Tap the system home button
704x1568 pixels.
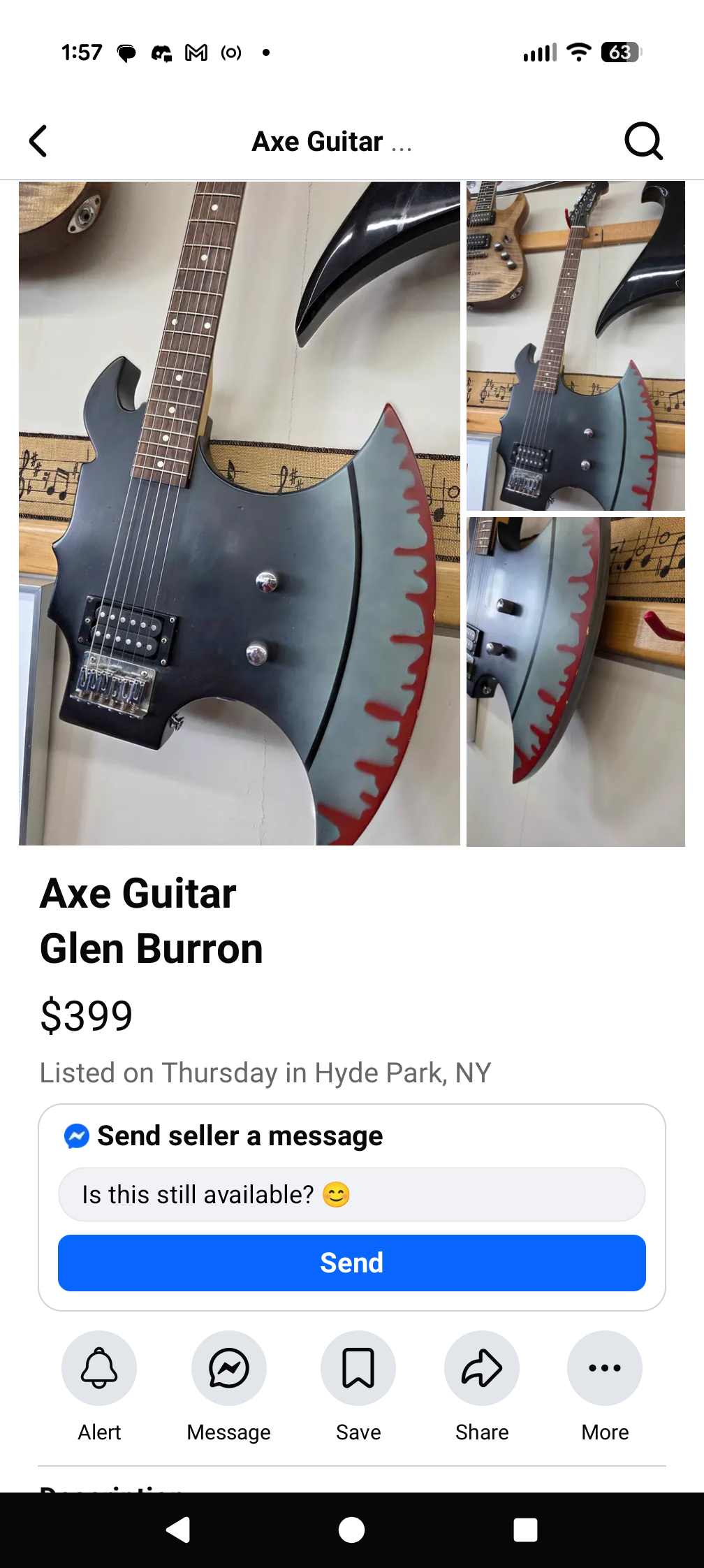pyautogui.click(x=351, y=1530)
